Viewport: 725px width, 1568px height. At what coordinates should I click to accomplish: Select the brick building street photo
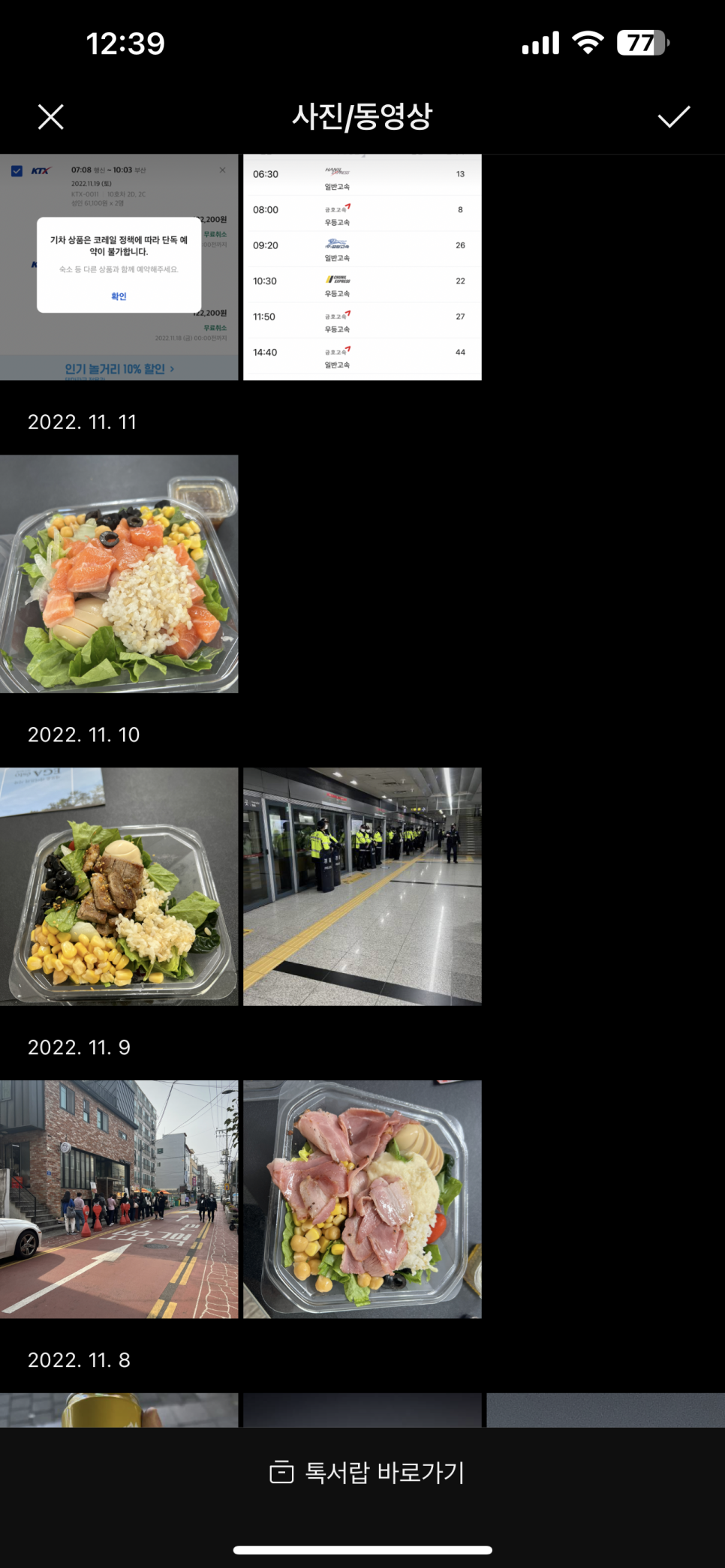pyautogui.click(x=119, y=1199)
